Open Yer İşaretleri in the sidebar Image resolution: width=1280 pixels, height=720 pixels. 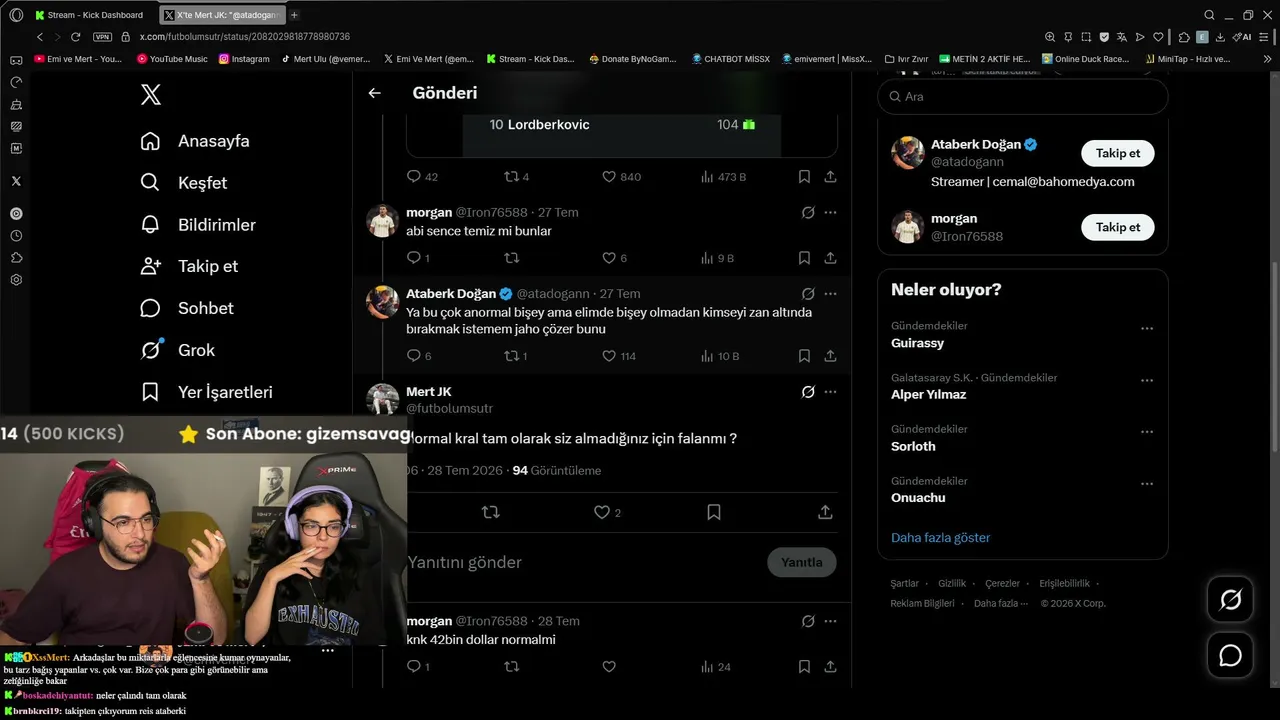pos(206,392)
